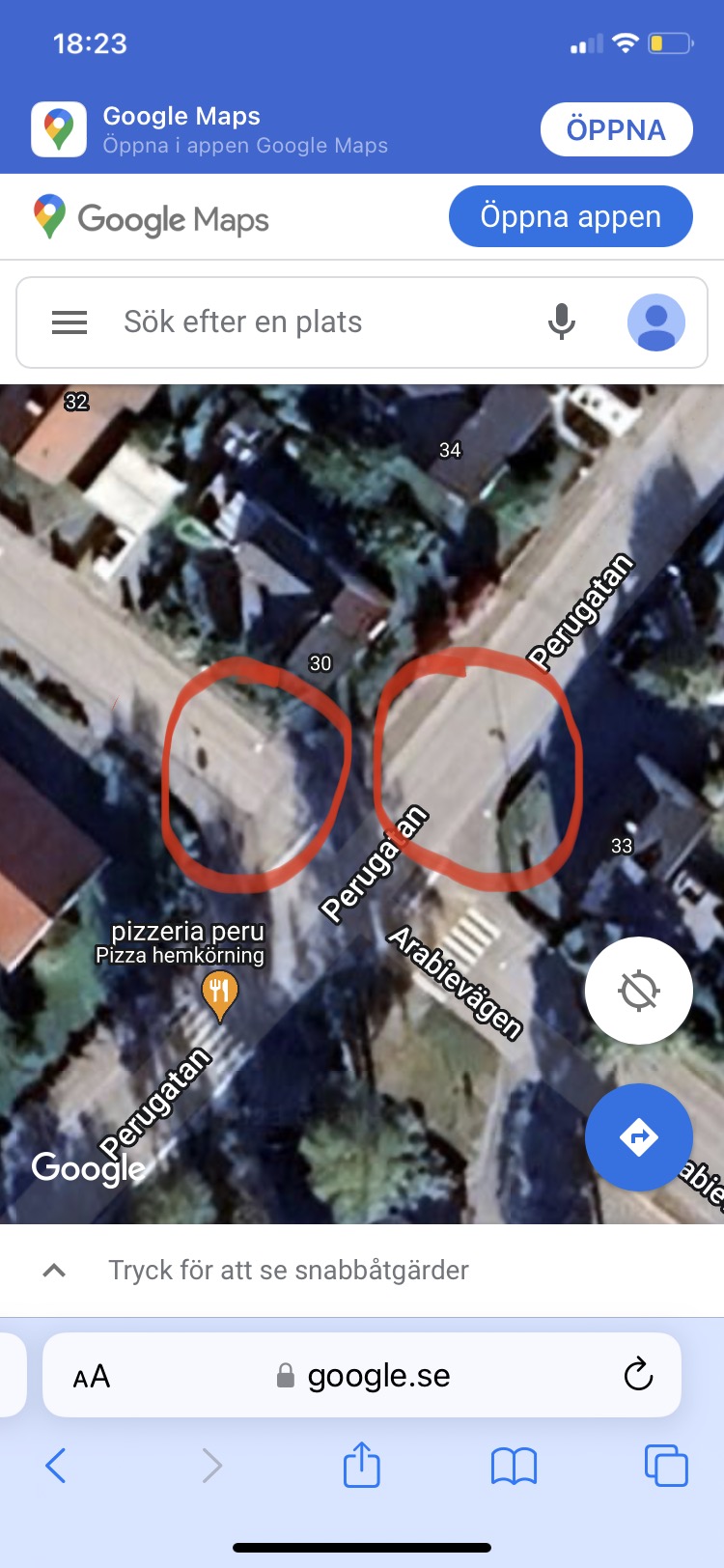Tap the ÖPPNA button in the banner

(616, 129)
